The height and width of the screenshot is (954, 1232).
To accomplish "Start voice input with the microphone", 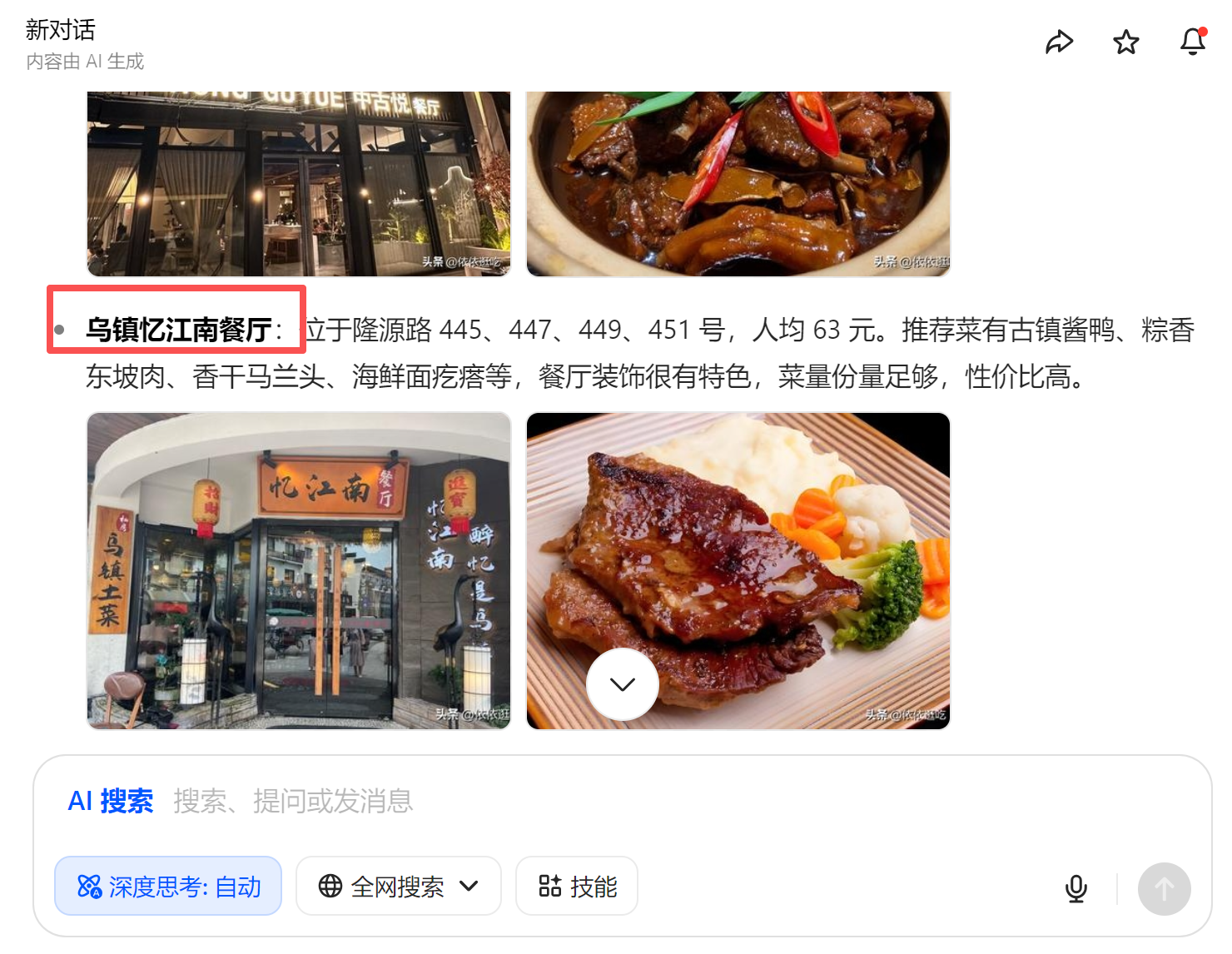I will point(1076,888).
